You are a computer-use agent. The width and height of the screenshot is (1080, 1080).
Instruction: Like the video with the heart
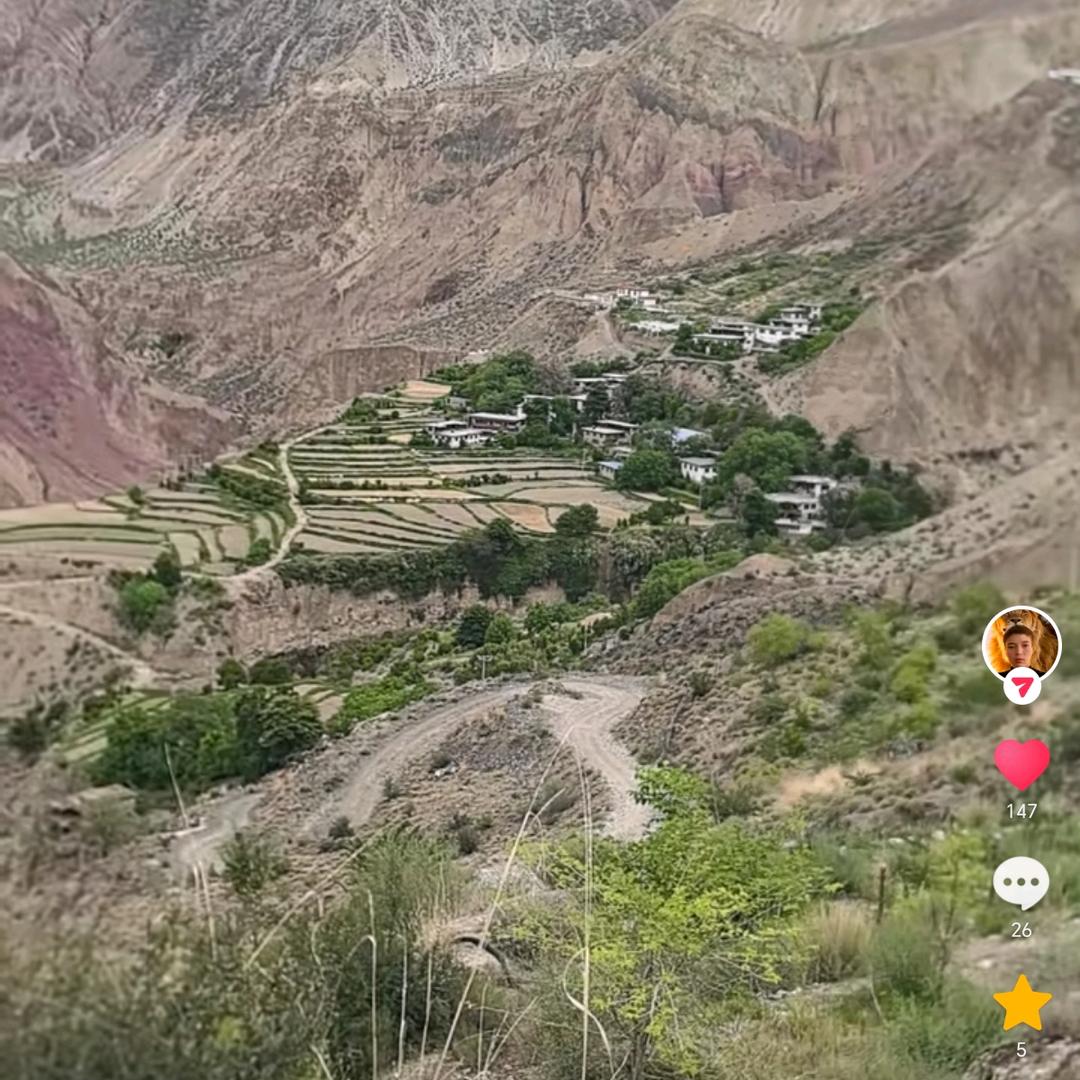(1021, 764)
